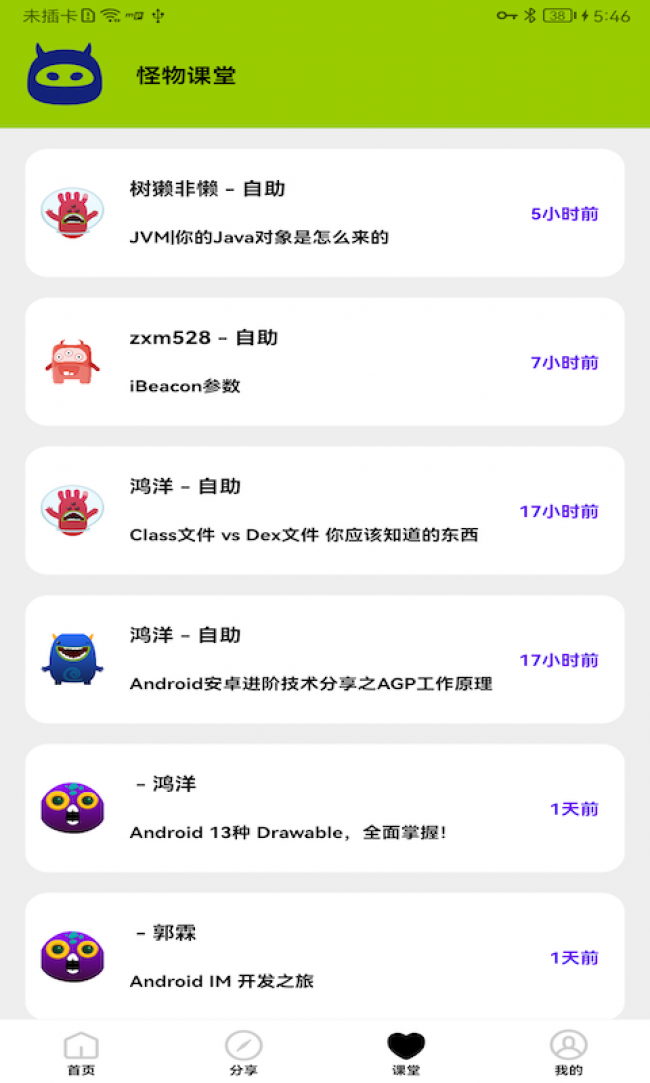Open the iBeacon参数 article by zxm528

click(324, 362)
